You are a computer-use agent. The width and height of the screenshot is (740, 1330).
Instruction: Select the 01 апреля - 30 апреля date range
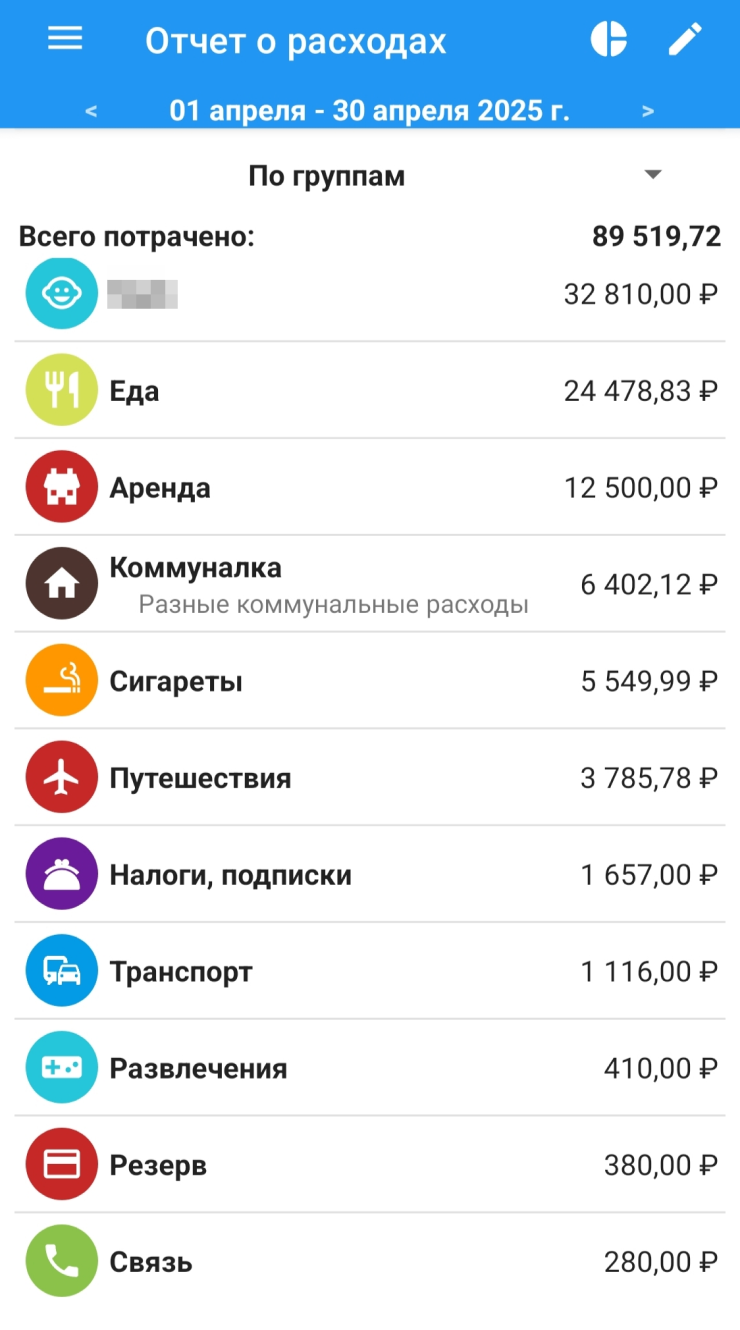tap(370, 110)
